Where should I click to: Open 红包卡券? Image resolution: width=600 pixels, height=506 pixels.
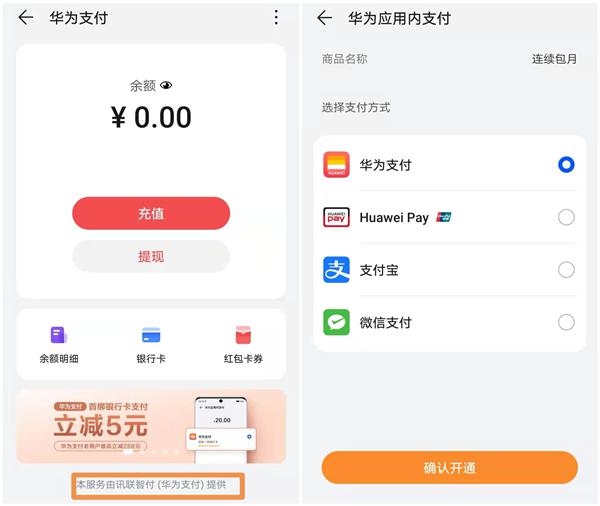point(243,344)
